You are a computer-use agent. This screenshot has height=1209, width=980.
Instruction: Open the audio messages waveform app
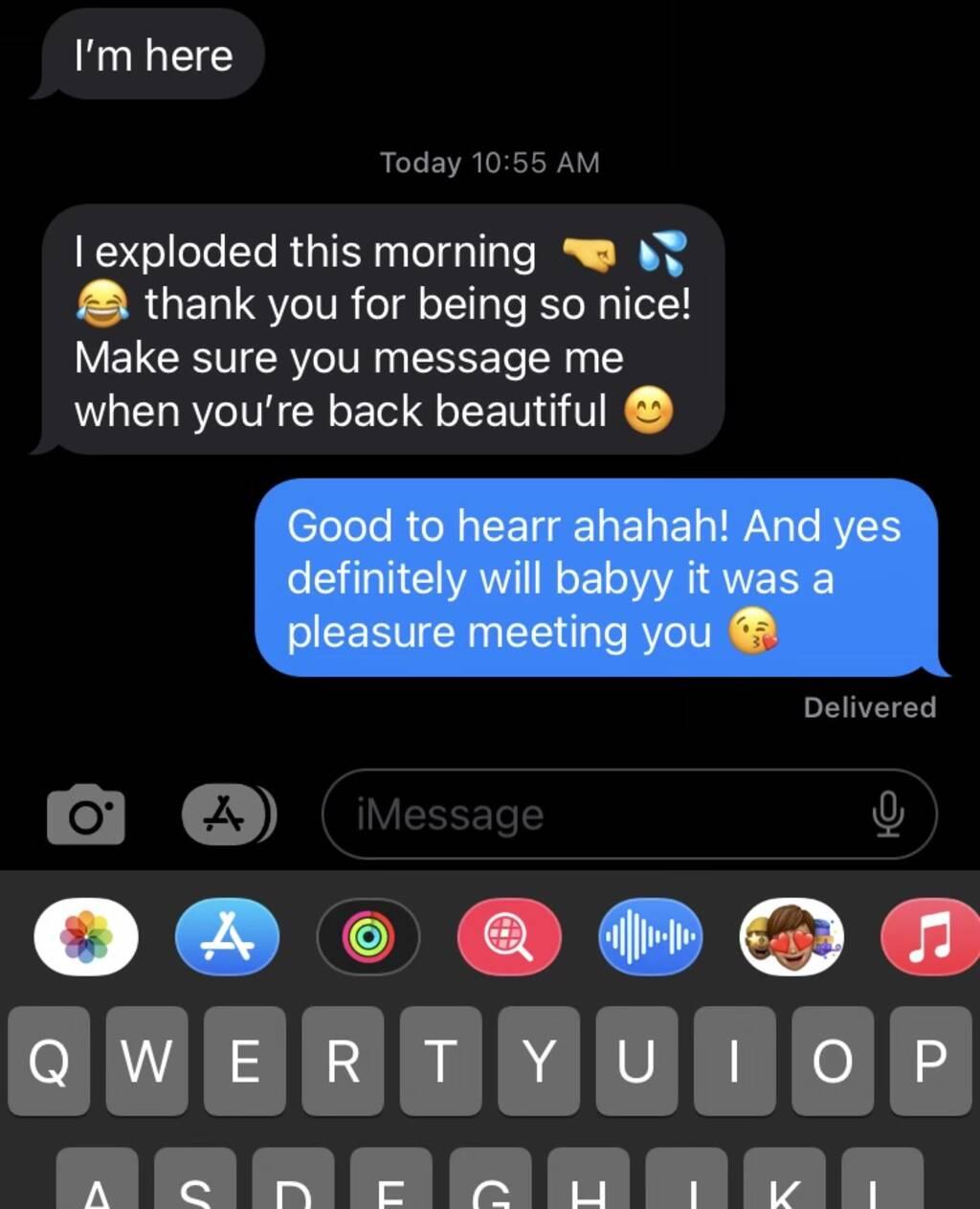651,936
